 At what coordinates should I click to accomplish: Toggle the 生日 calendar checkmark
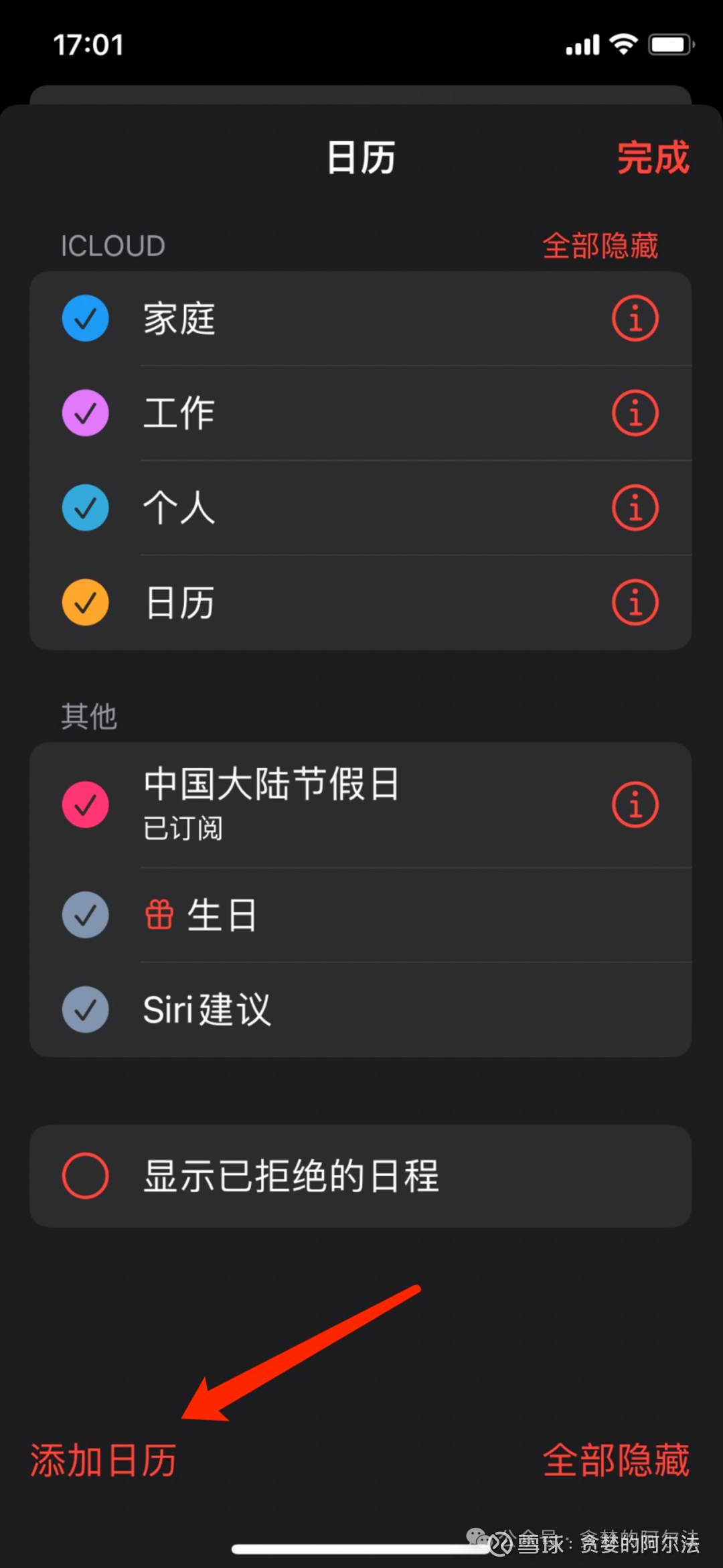pyautogui.click(x=85, y=914)
